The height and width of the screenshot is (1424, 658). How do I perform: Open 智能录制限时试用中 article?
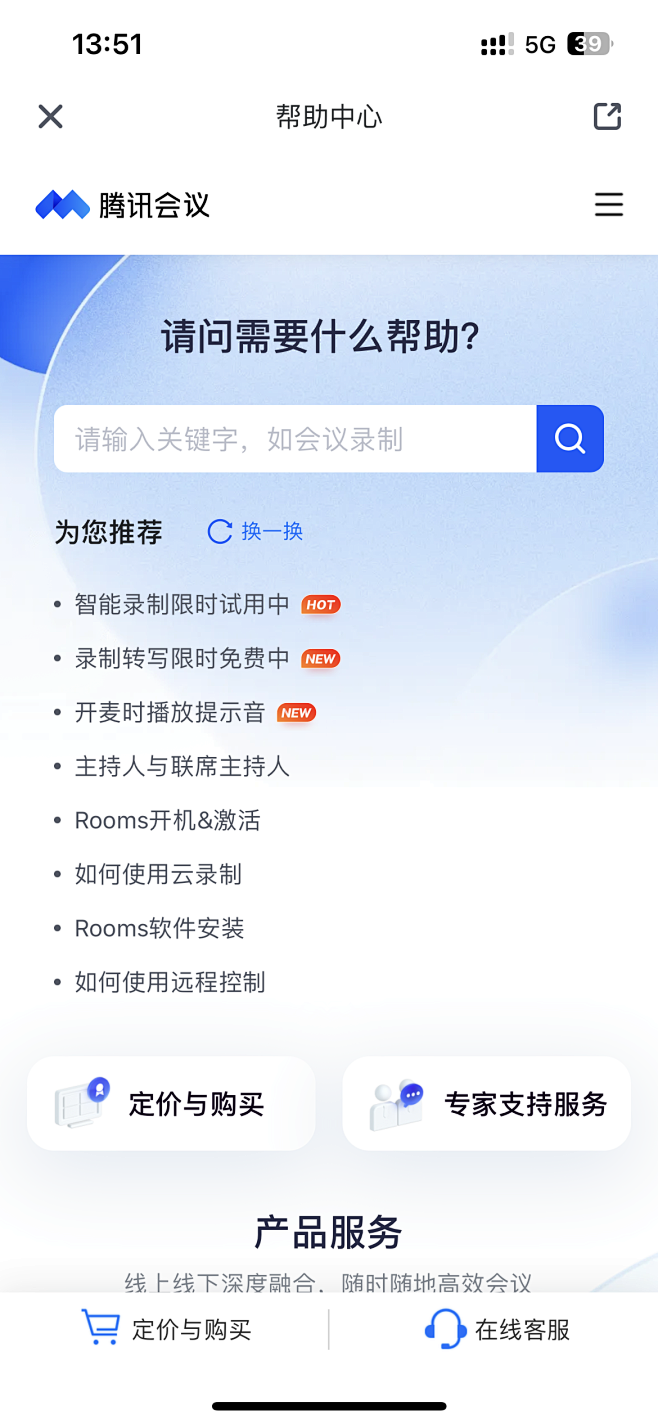pos(182,604)
